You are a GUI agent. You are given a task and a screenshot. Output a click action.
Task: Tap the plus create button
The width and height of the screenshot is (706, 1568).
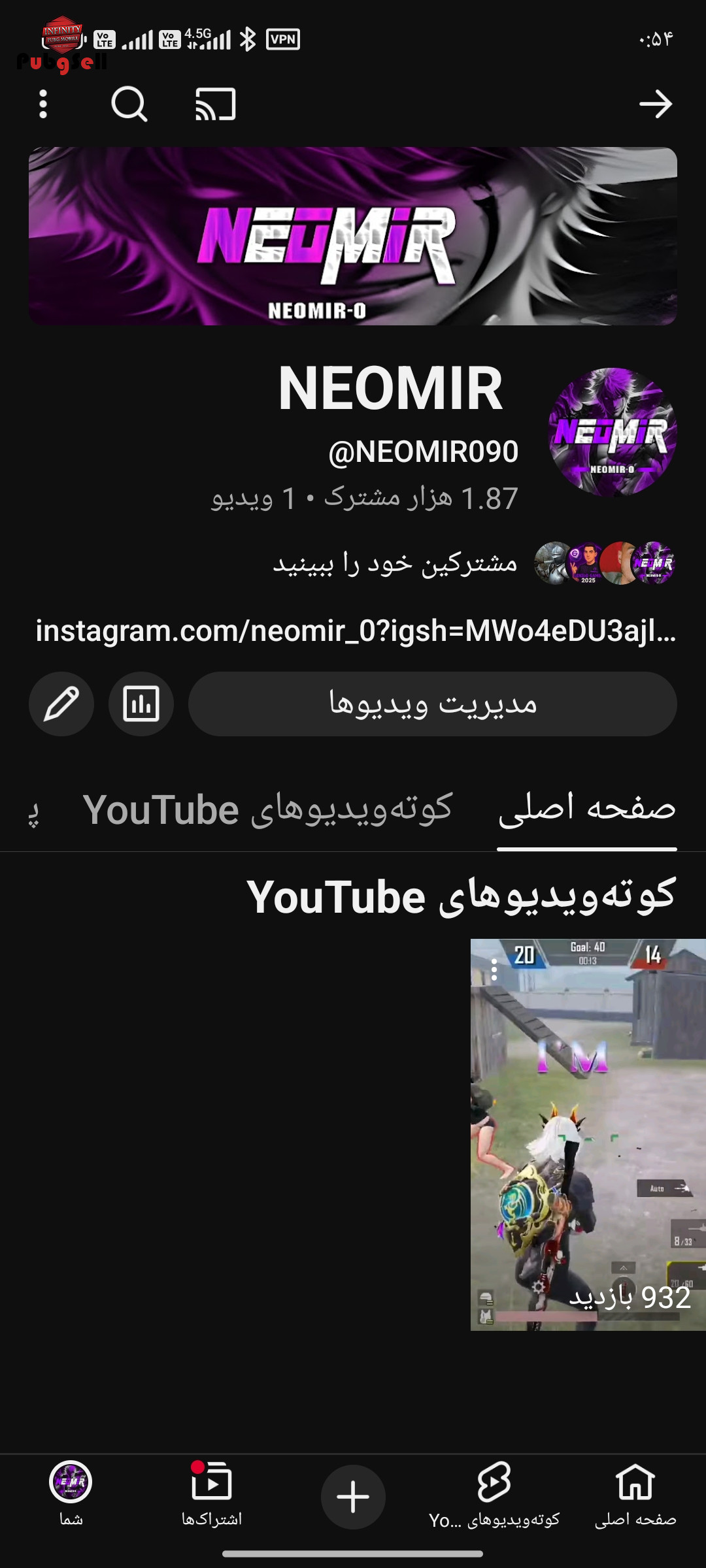click(x=353, y=1497)
